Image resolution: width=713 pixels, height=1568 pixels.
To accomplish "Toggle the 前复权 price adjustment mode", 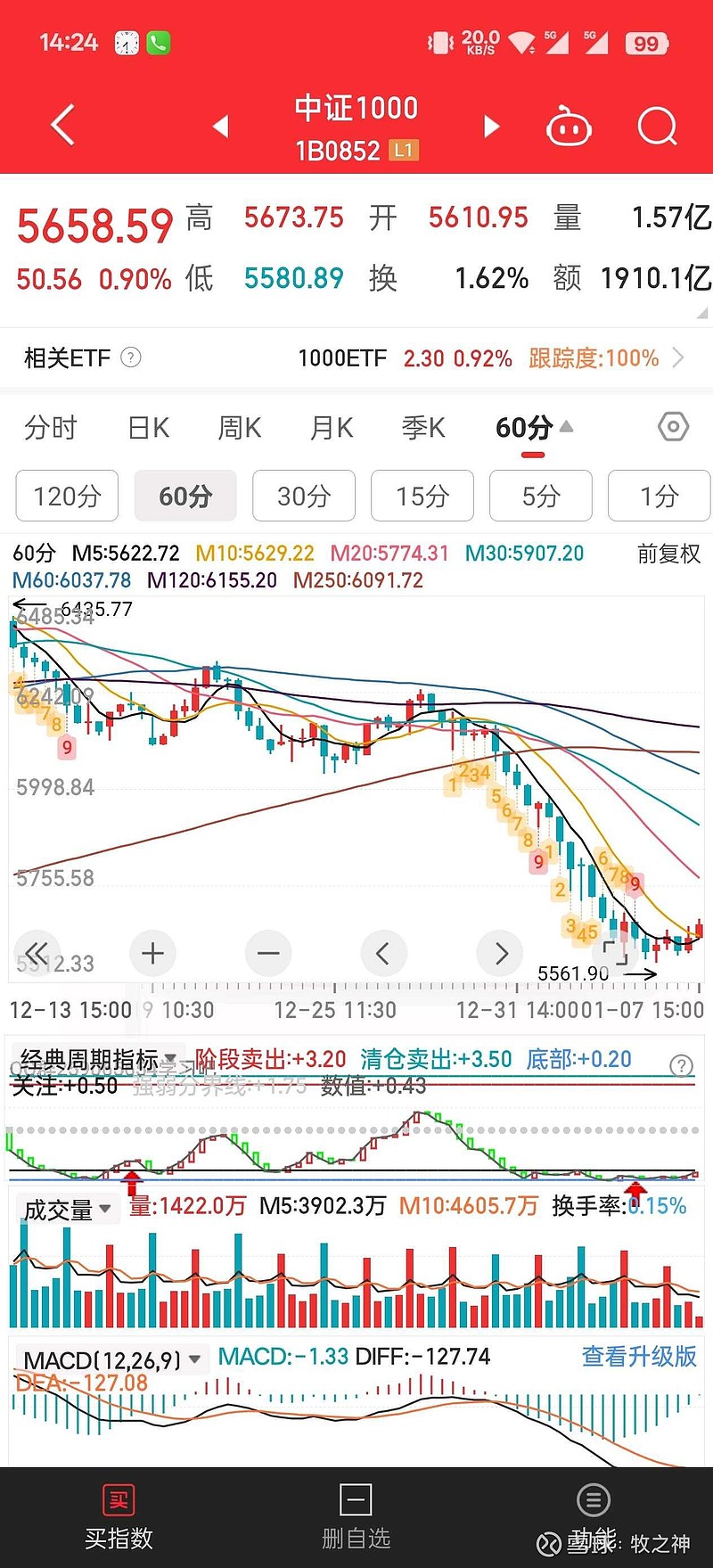I will pyautogui.click(x=667, y=554).
